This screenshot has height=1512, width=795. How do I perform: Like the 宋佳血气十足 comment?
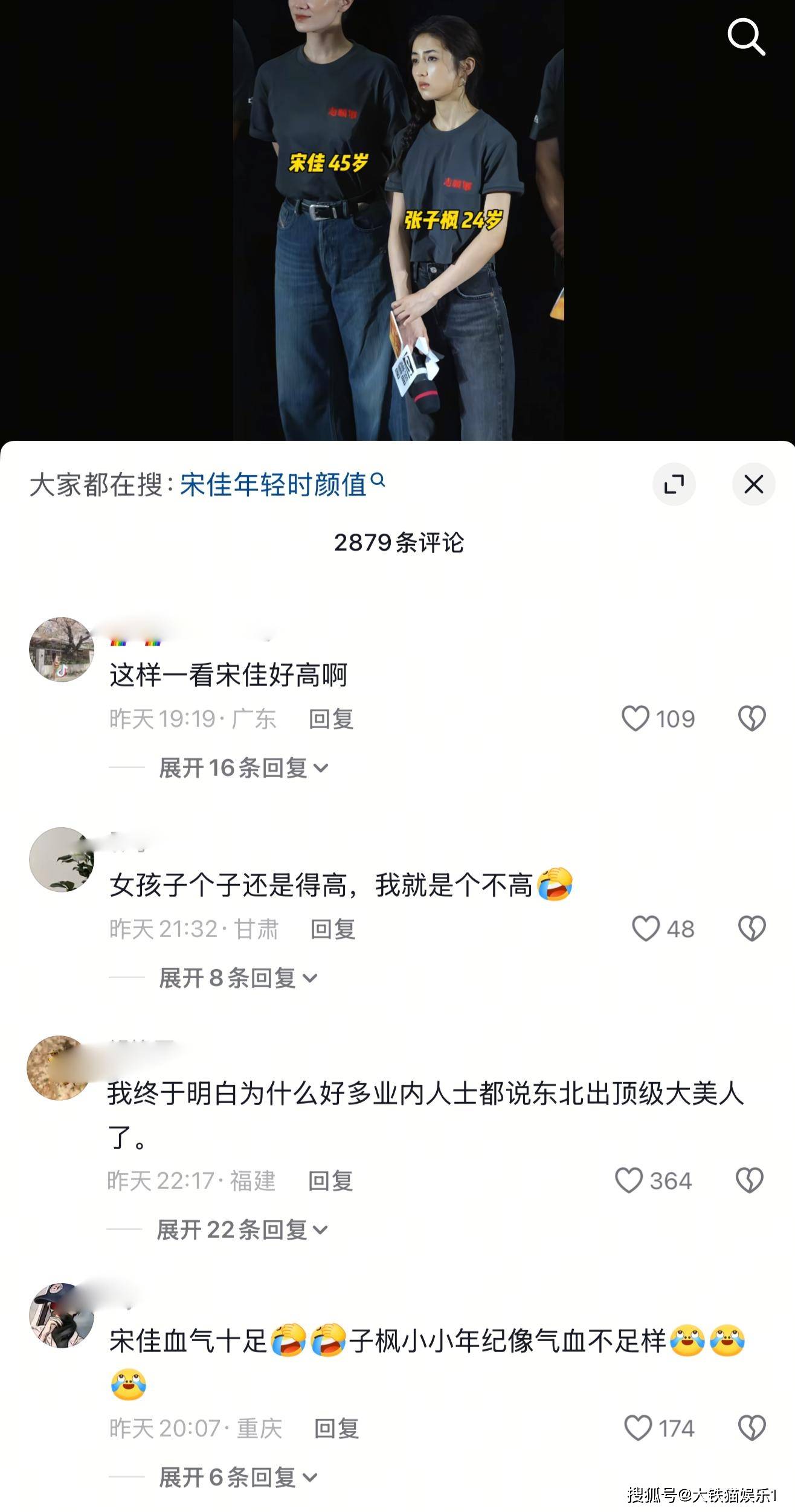pyautogui.click(x=638, y=1428)
